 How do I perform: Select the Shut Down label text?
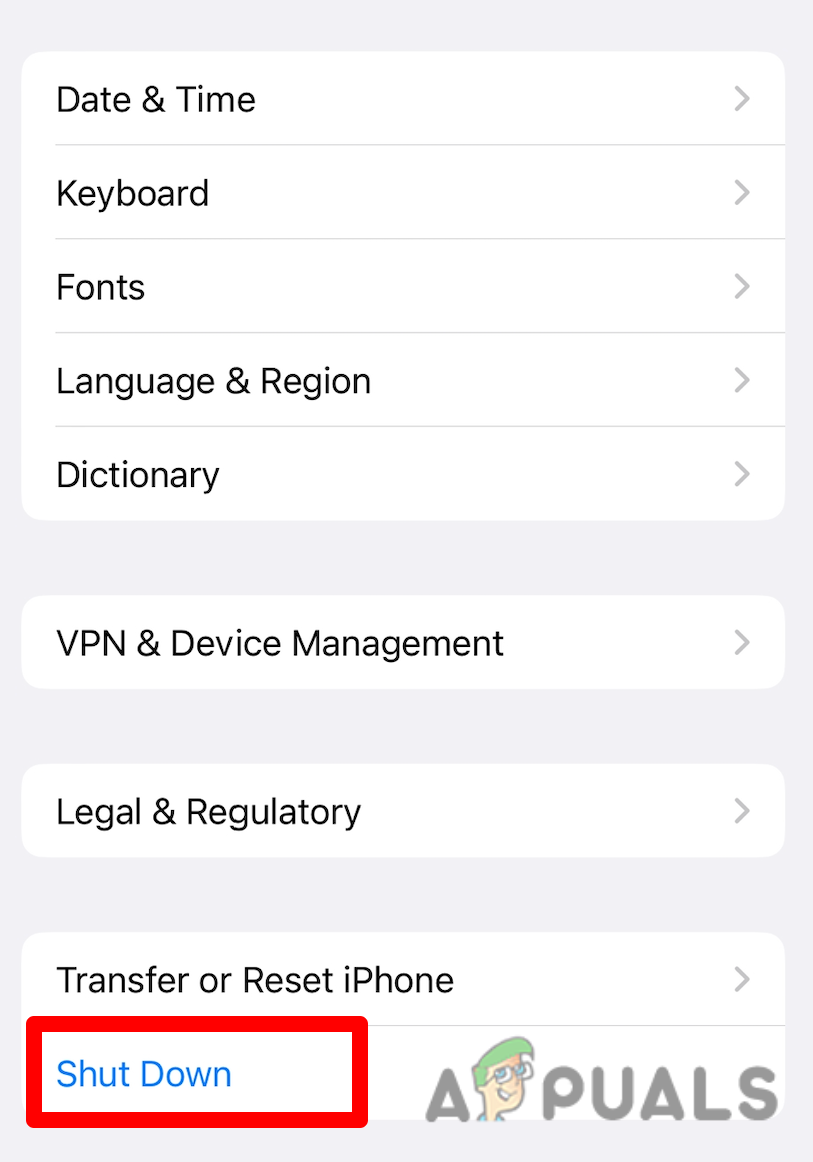tap(143, 1074)
